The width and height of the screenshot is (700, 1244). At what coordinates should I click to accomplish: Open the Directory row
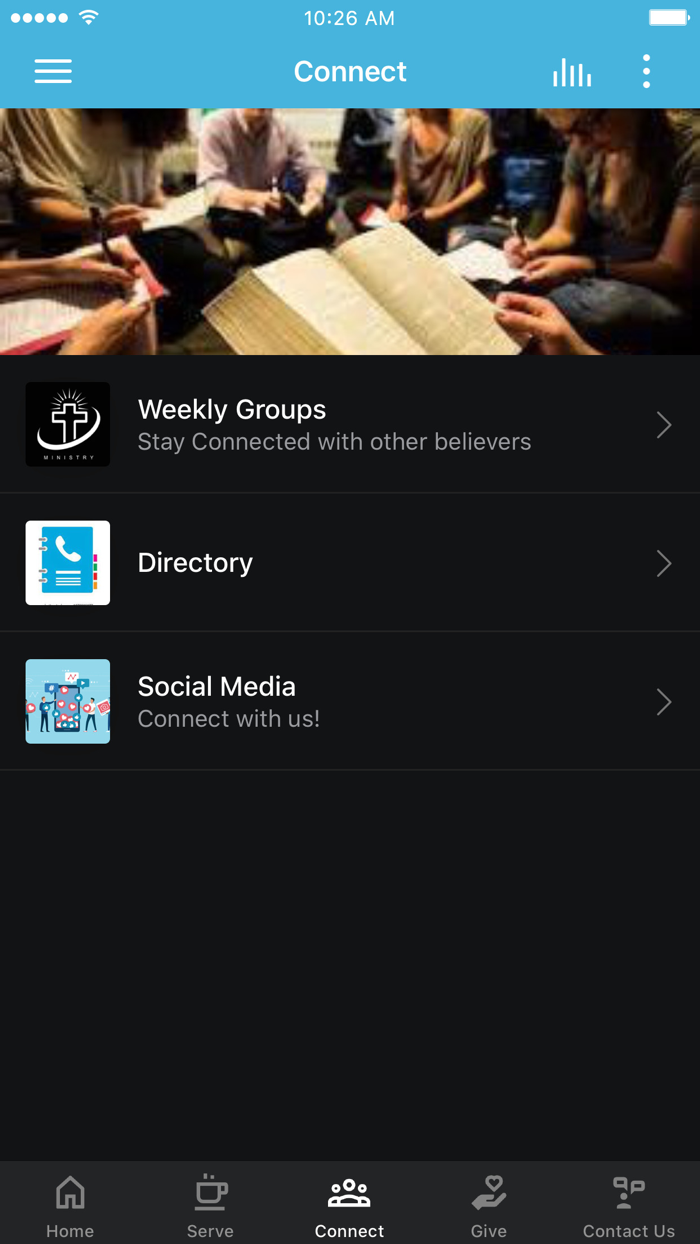tap(350, 563)
